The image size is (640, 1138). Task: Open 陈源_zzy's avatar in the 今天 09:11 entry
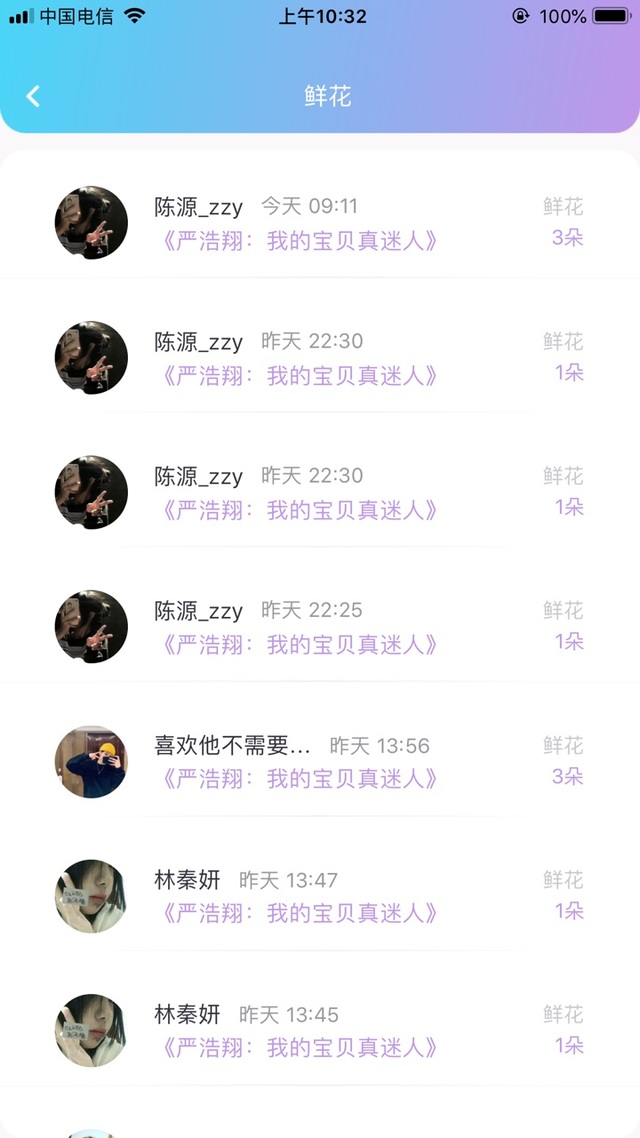[x=91, y=222]
